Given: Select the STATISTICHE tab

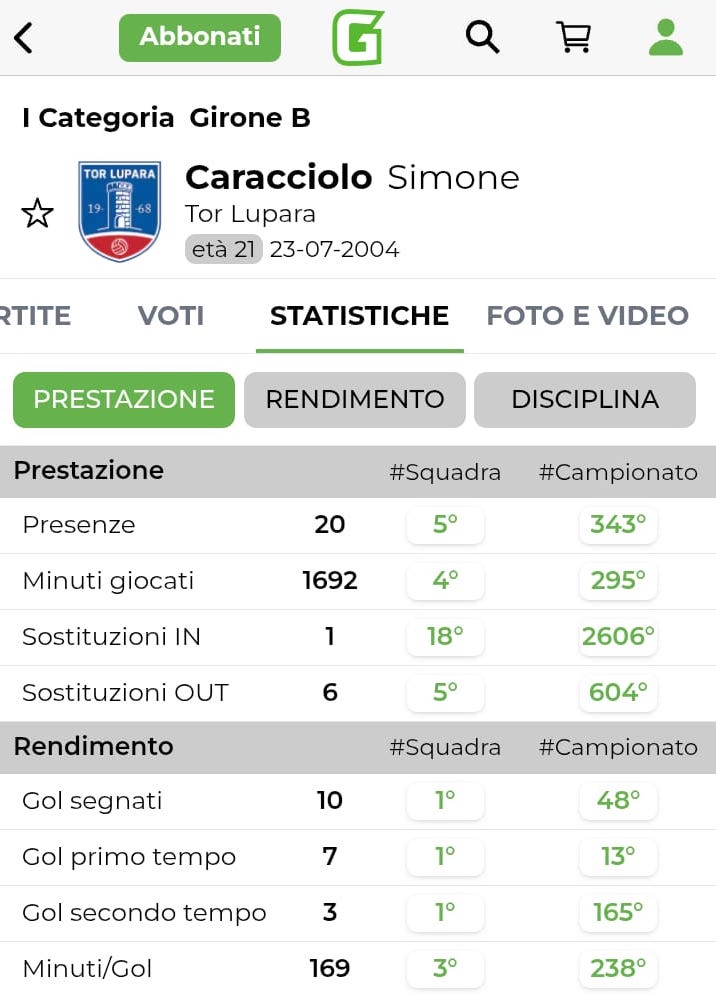Looking at the screenshot, I should click(x=359, y=316).
